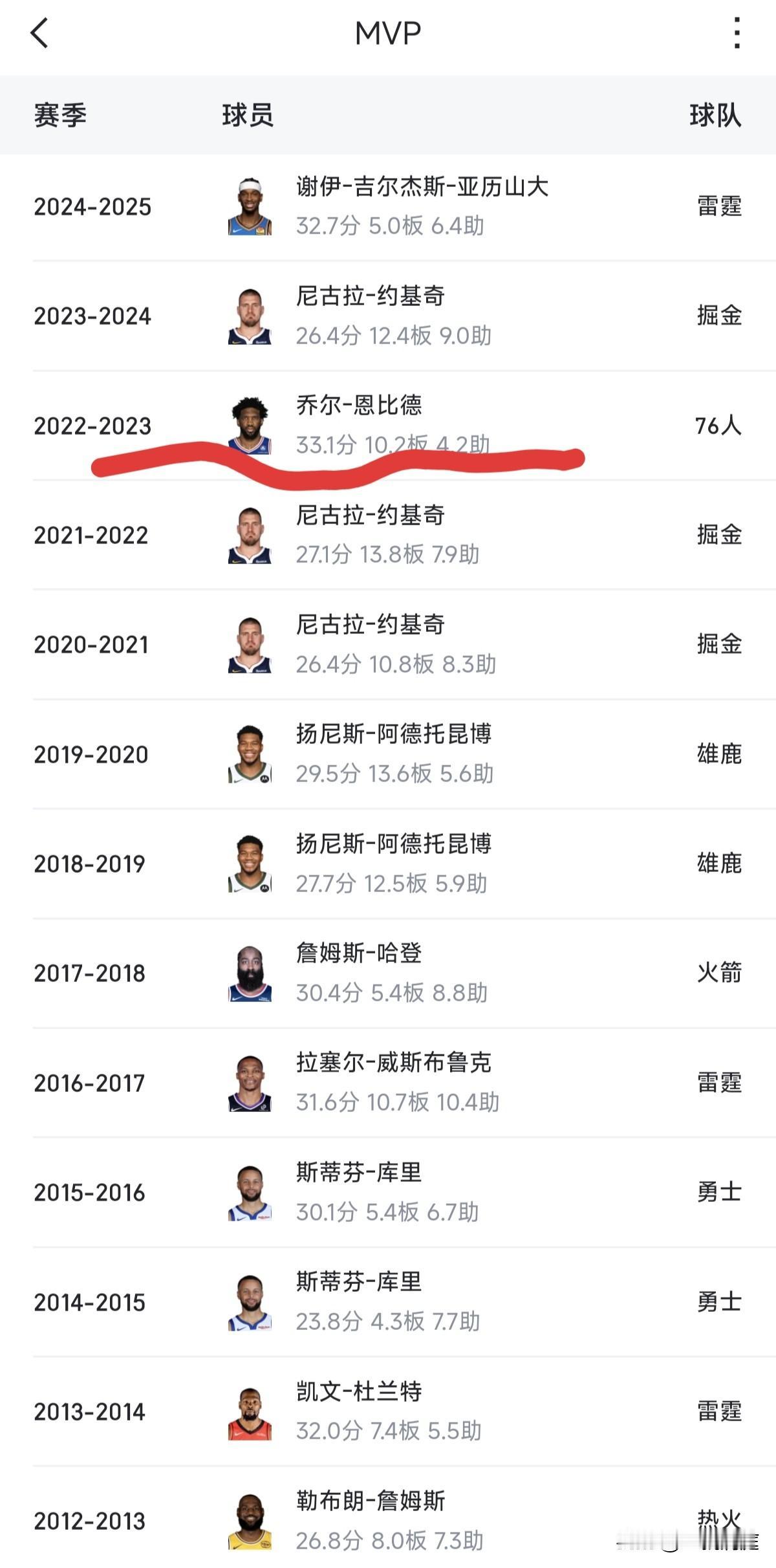The height and width of the screenshot is (1568, 776).
Task: View the 2020-2021 尼古拉-约基奇 entry
Action: 388,644
